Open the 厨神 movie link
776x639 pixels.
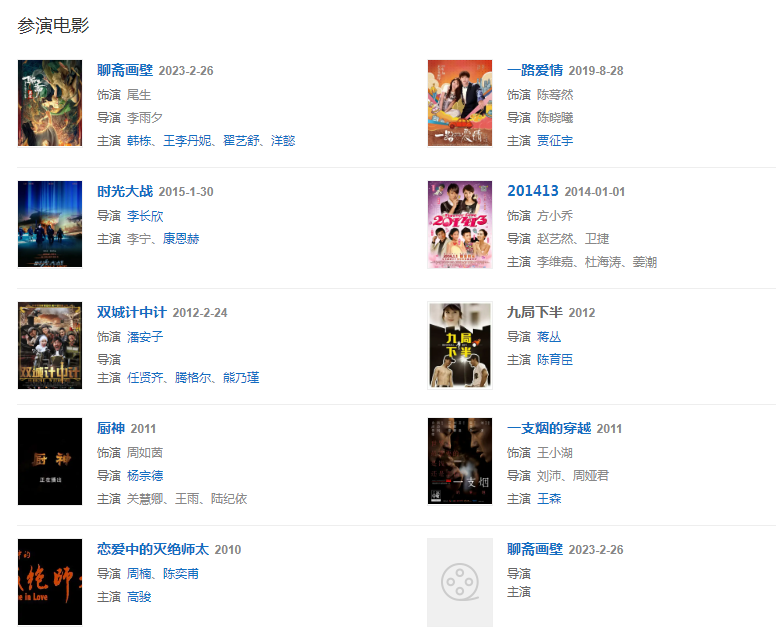pyautogui.click(x=111, y=428)
